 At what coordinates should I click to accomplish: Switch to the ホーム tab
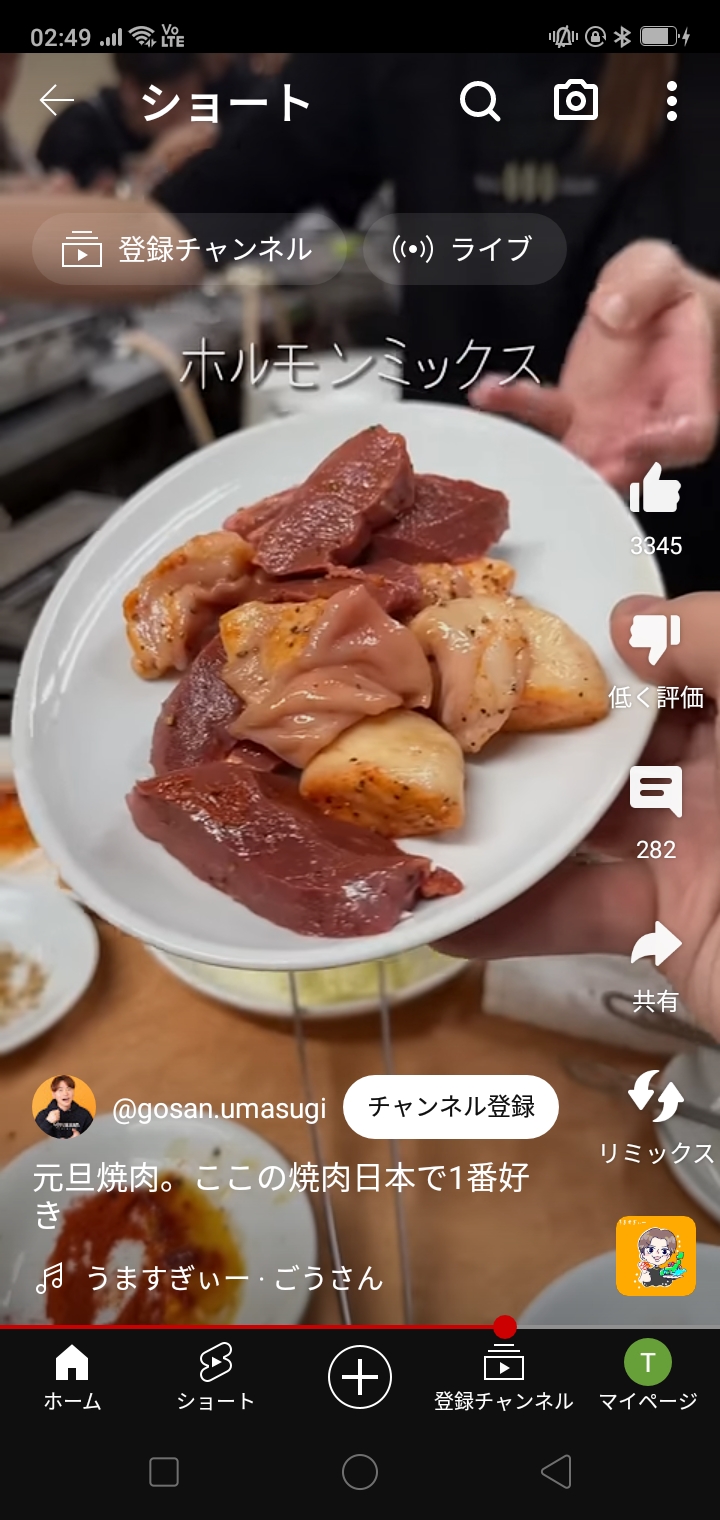(x=72, y=1378)
